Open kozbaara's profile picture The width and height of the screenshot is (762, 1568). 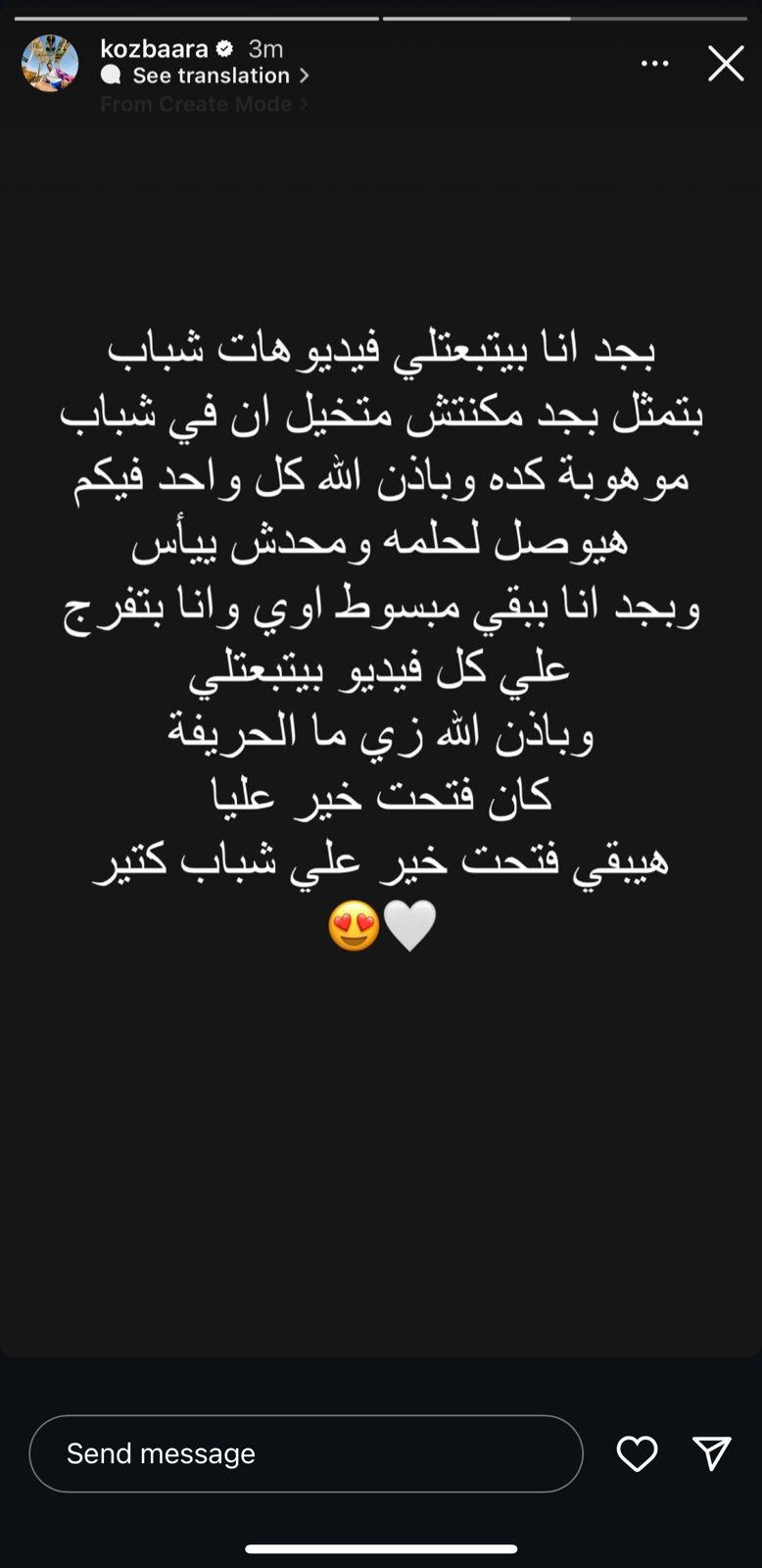[50, 64]
